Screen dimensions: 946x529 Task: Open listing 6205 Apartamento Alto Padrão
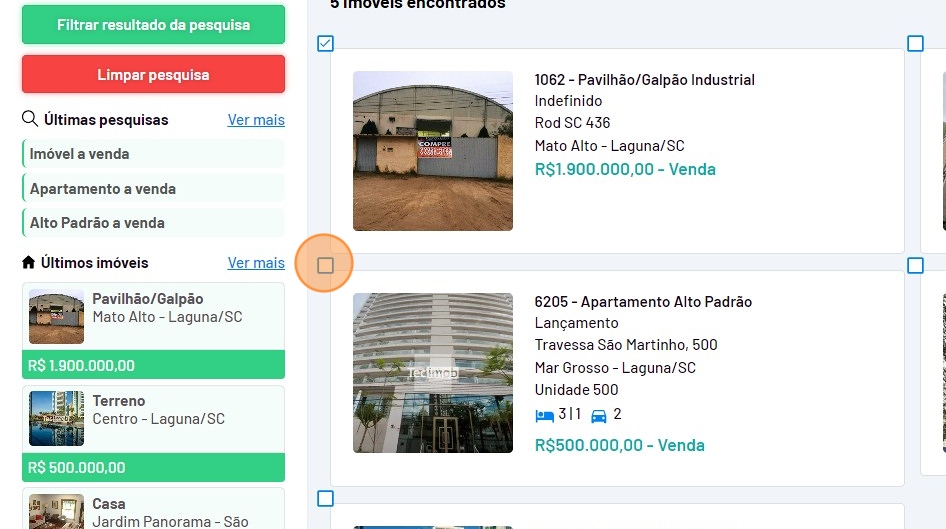[643, 302]
